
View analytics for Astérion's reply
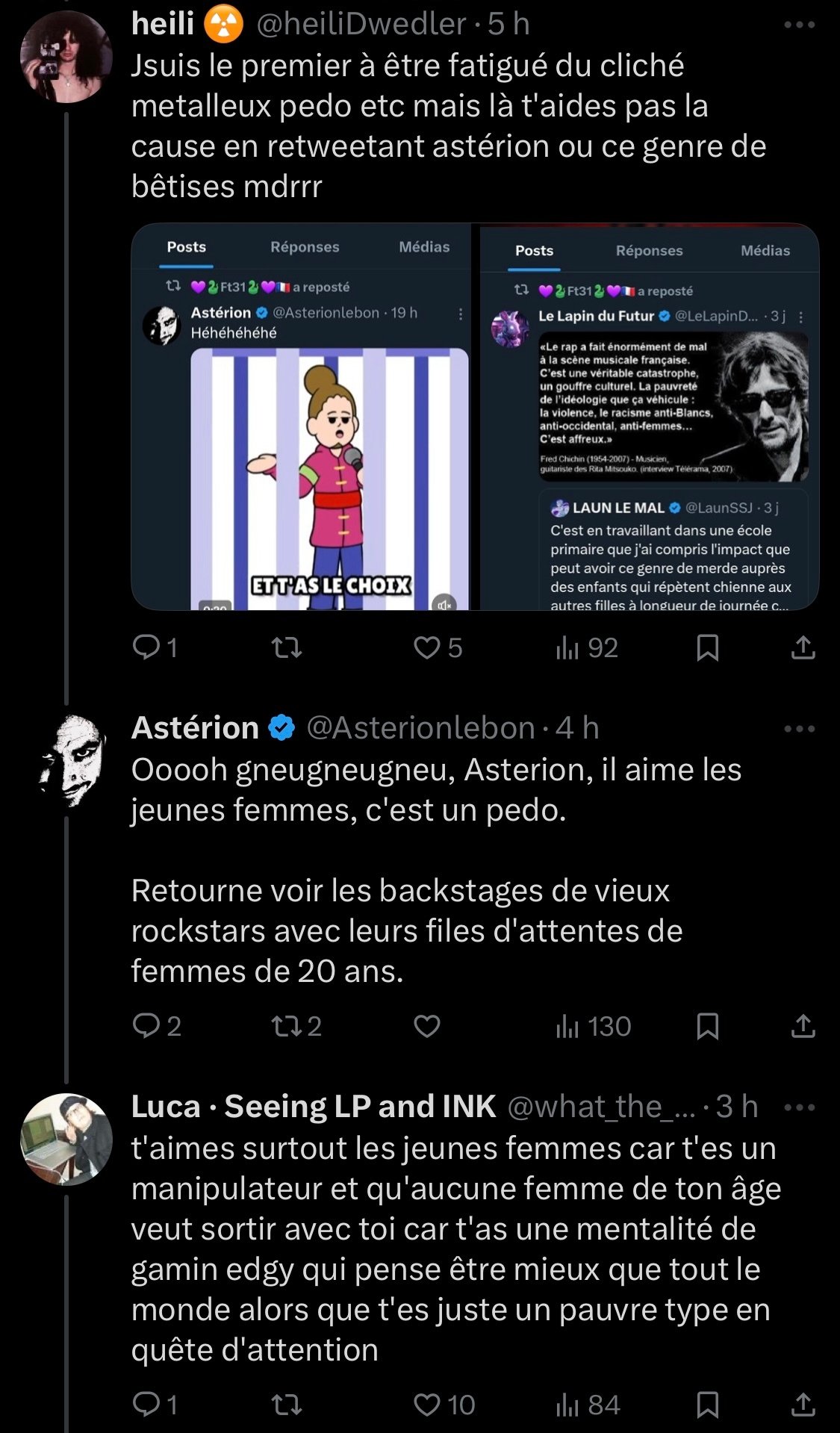(594, 1026)
